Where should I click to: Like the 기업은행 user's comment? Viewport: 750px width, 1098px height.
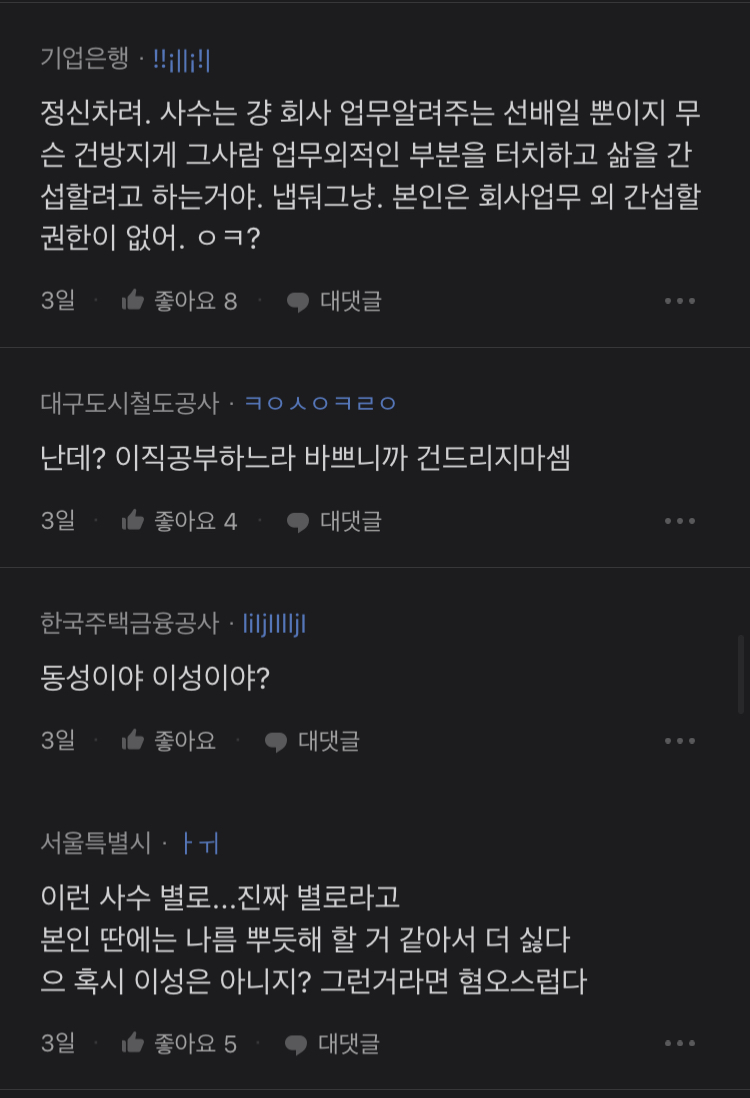point(179,301)
